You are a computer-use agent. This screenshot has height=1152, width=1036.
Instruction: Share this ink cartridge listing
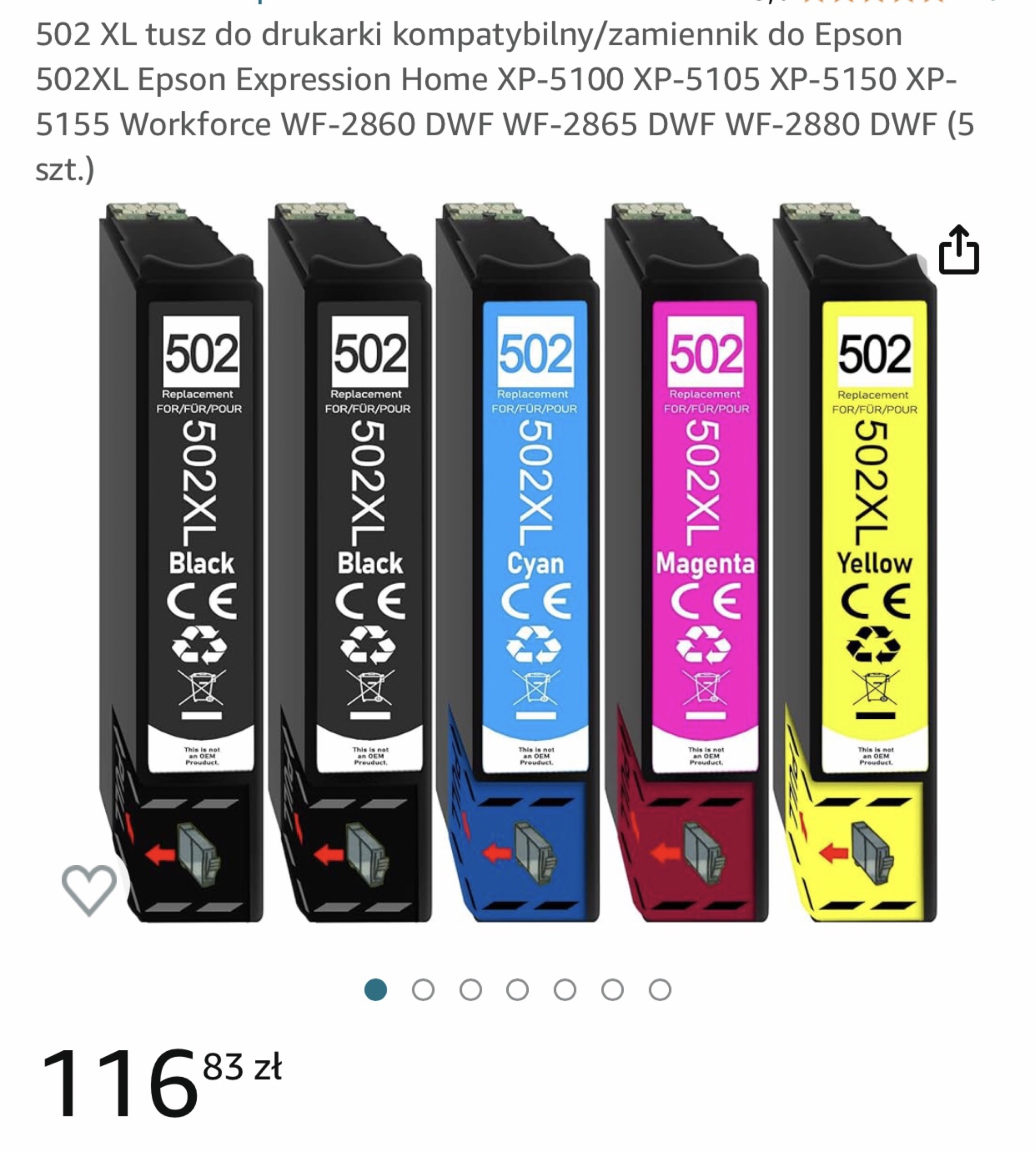(x=959, y=251)
